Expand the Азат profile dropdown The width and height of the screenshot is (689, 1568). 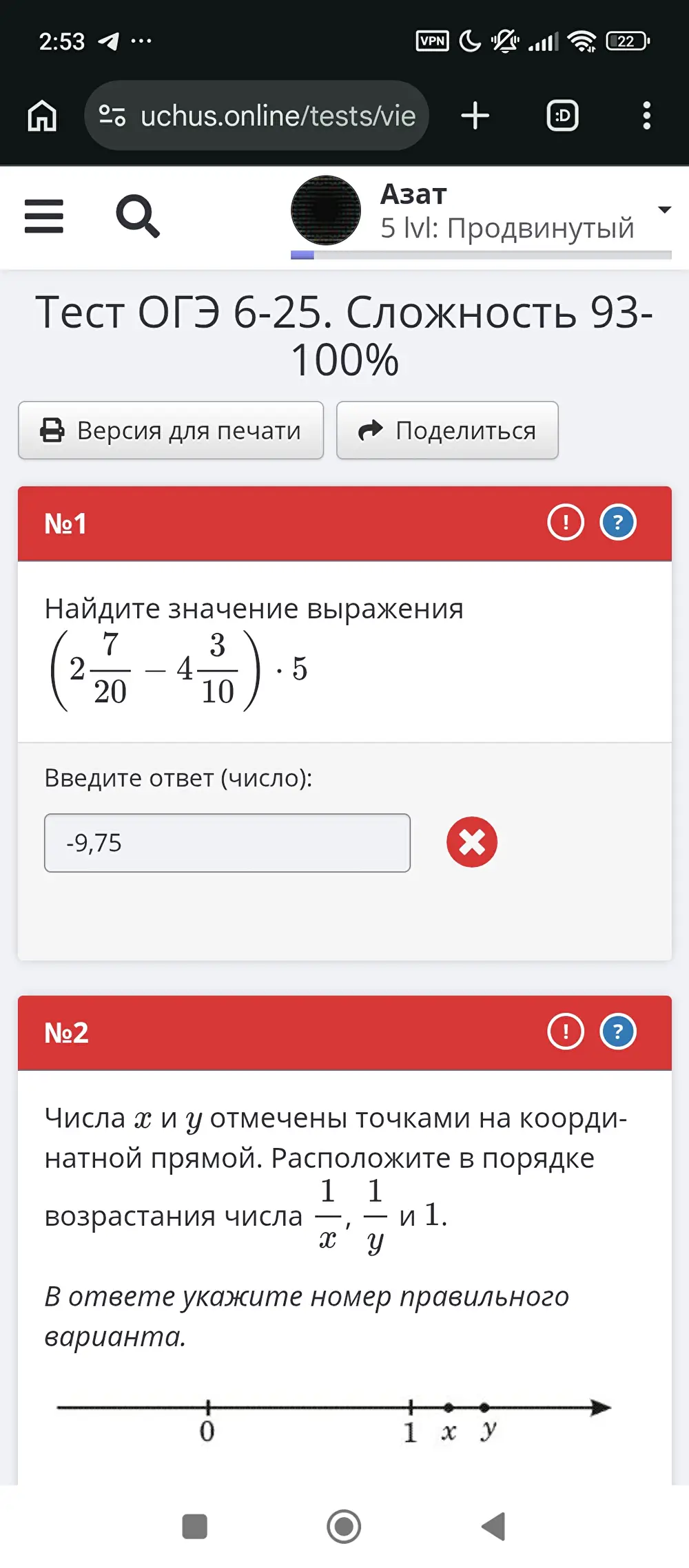point(664,209)
